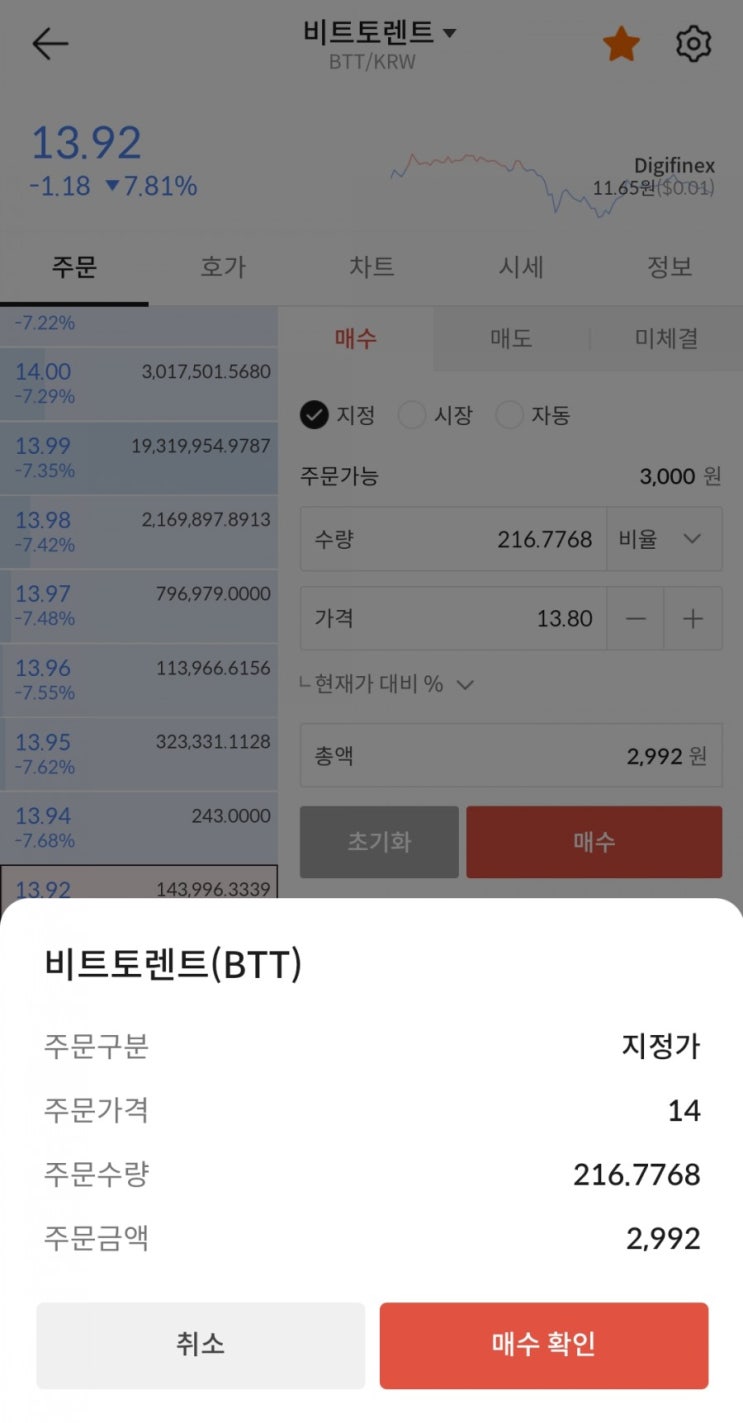The image size is (743, 1423).
Task: Tap the back arrow to exit chart
Action: click(x=50, y=44)
